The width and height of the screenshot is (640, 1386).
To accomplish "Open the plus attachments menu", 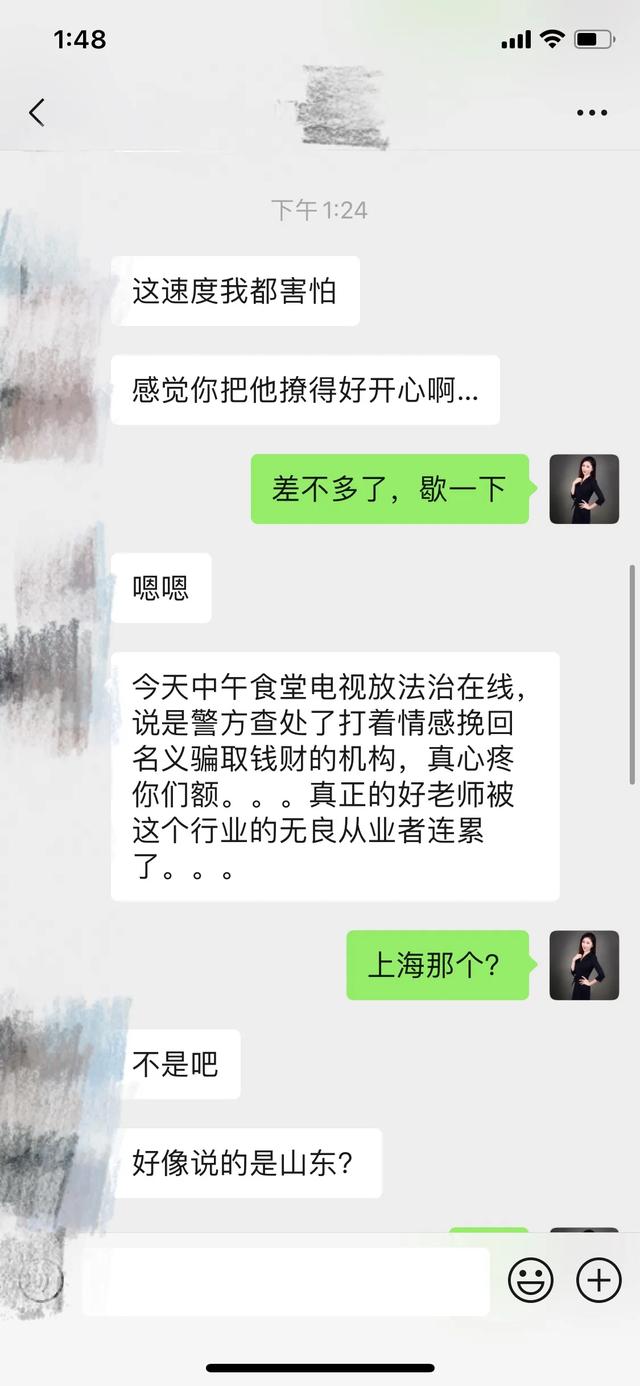I will [x=599, y=1280].
